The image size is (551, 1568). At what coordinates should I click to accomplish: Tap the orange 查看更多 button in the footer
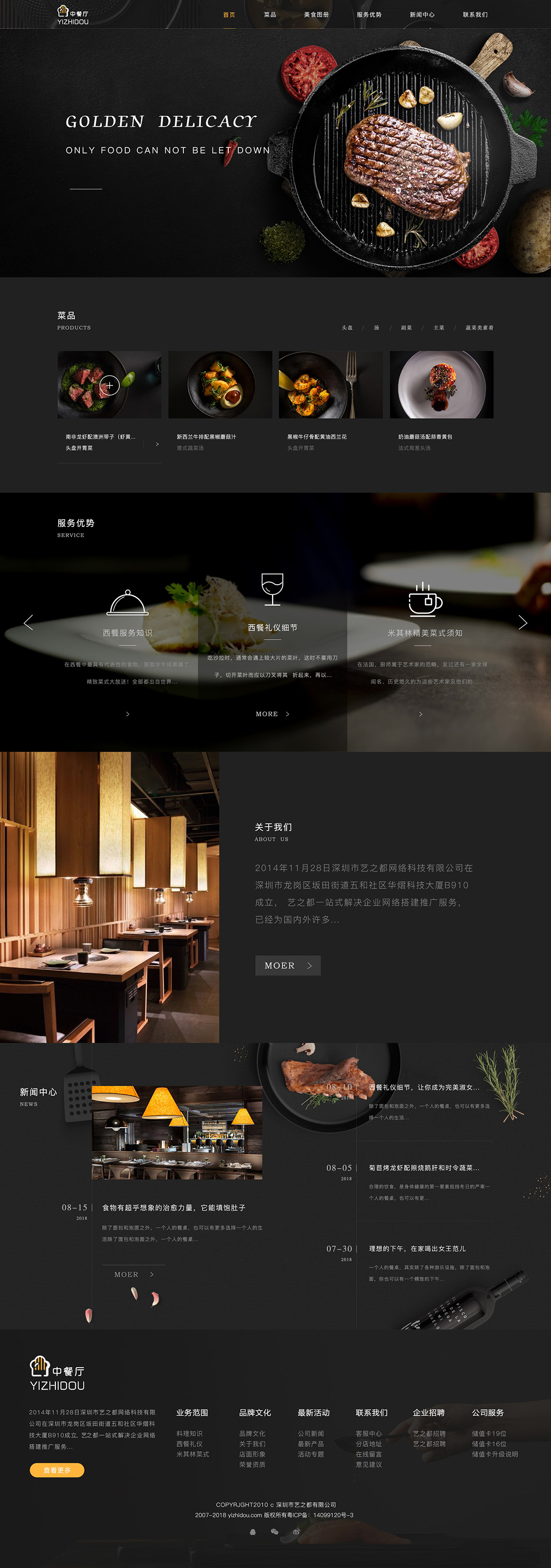click(57, 1470)
